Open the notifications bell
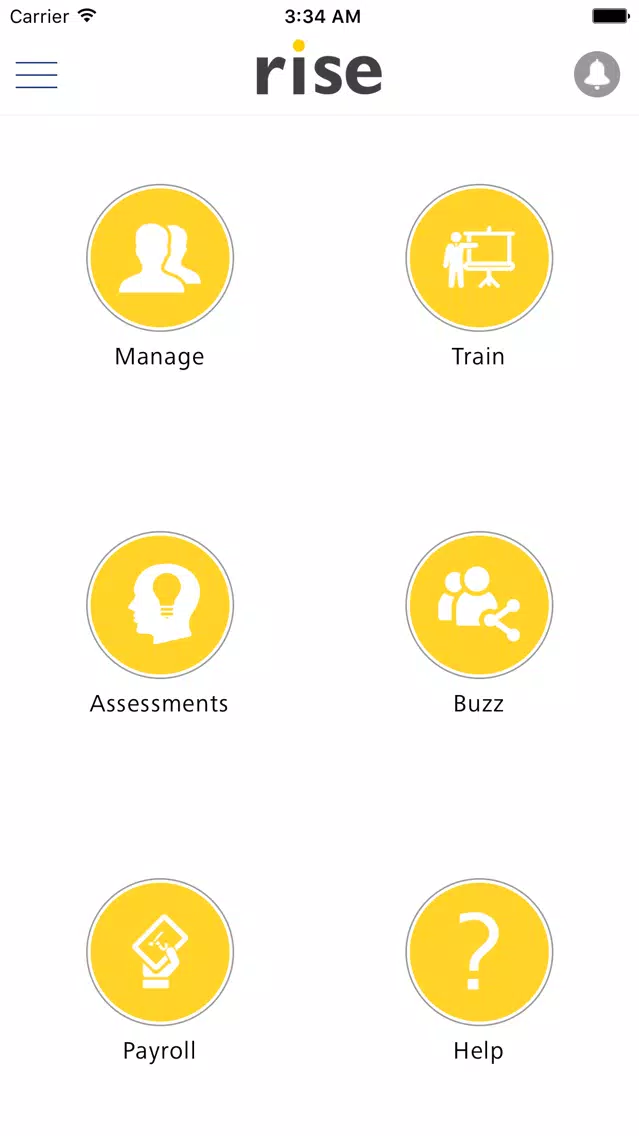 [x=597, y=74]
